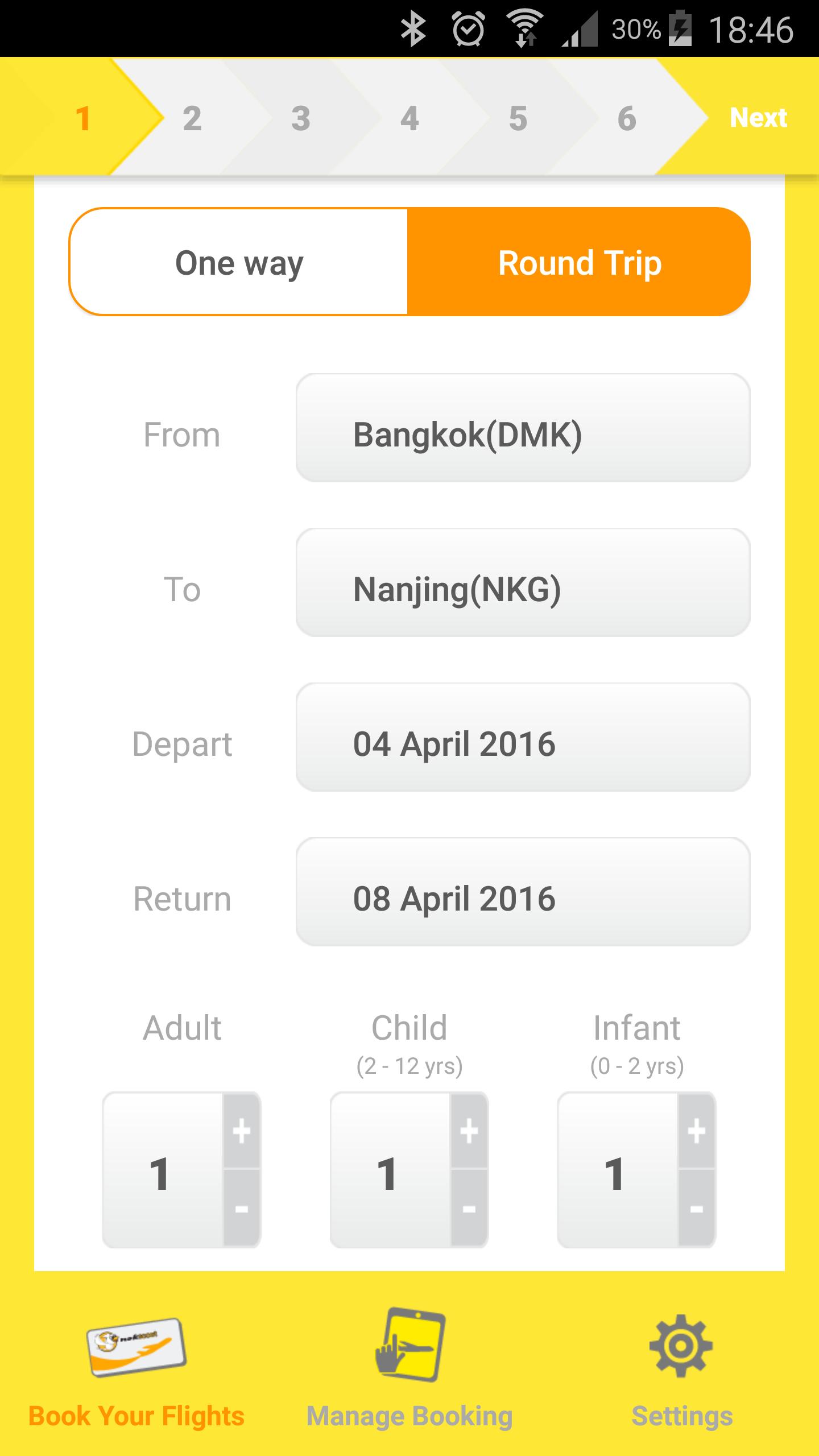Increase the Infant passenger count
This screenshot has width=819, height=1456.
[x=696, y=1131]
